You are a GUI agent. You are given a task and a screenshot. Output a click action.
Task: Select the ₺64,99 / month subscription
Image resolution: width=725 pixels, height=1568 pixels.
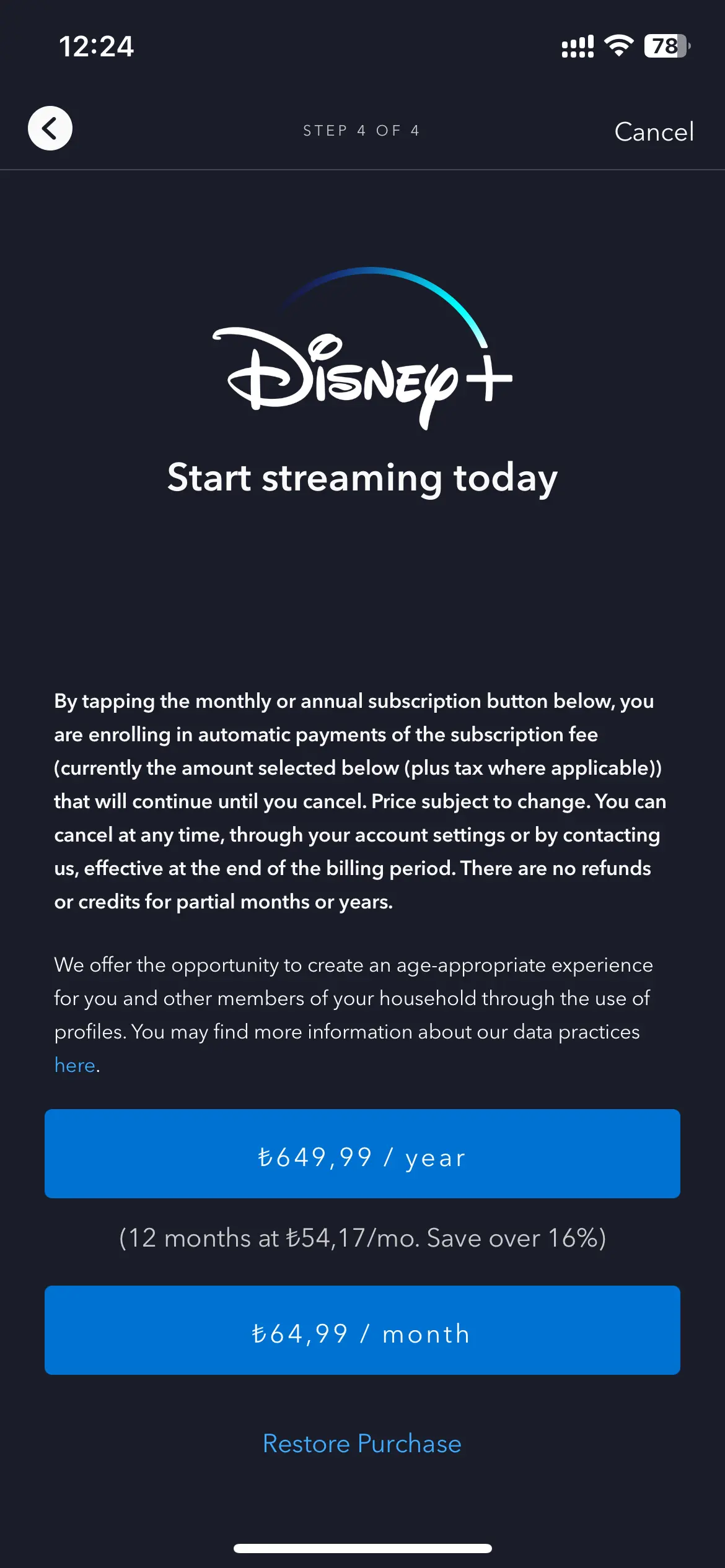(362, 1330)
